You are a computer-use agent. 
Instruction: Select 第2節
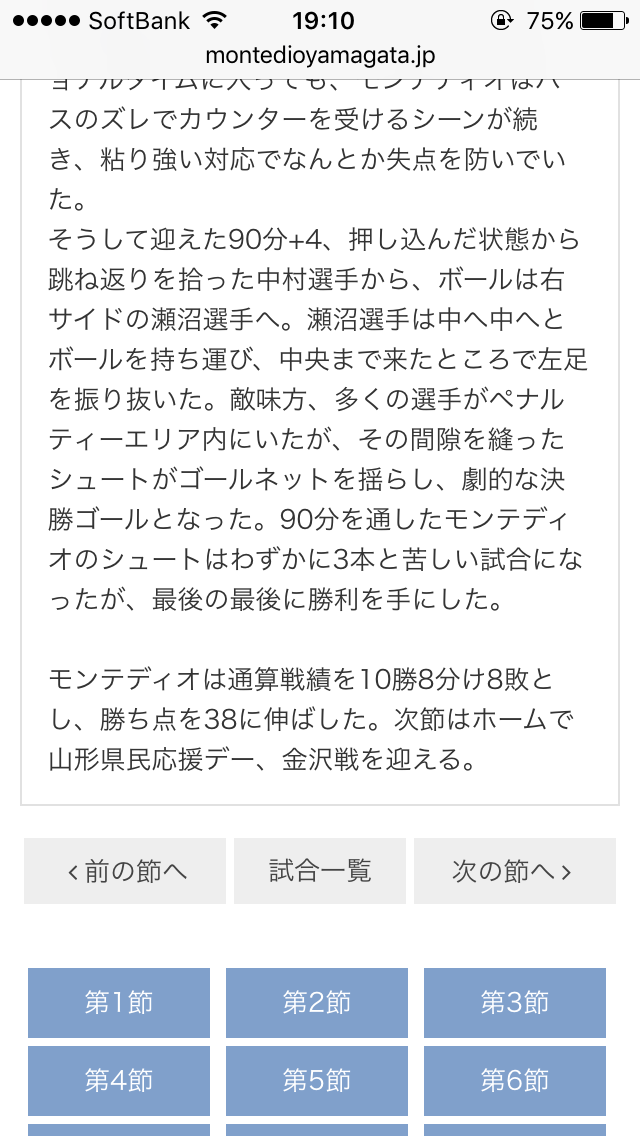coord(317,1003)
